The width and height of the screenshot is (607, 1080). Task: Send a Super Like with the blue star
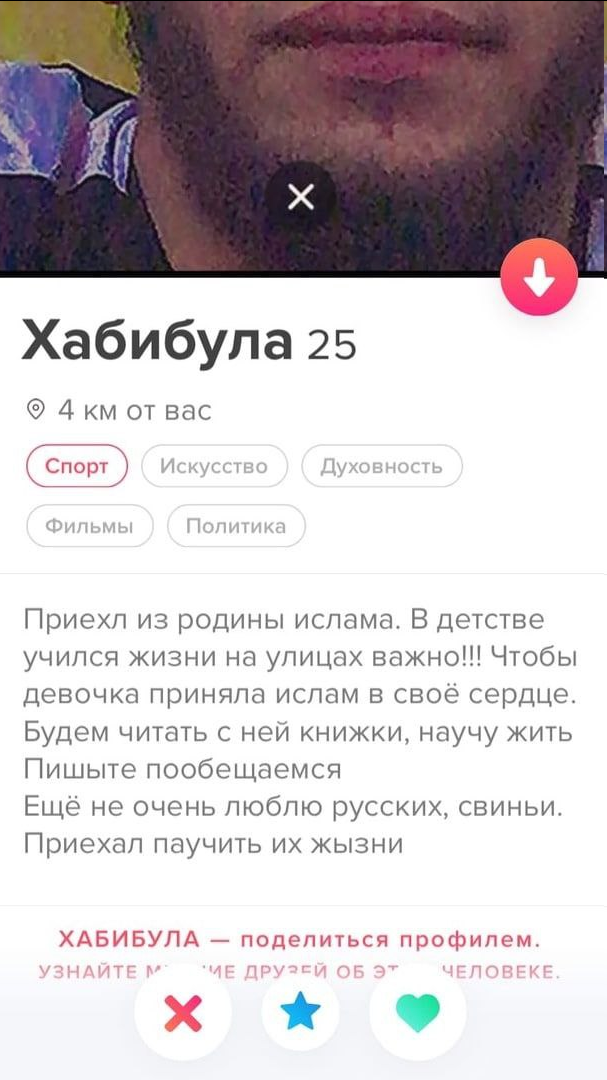click(x=300, y=1013)
